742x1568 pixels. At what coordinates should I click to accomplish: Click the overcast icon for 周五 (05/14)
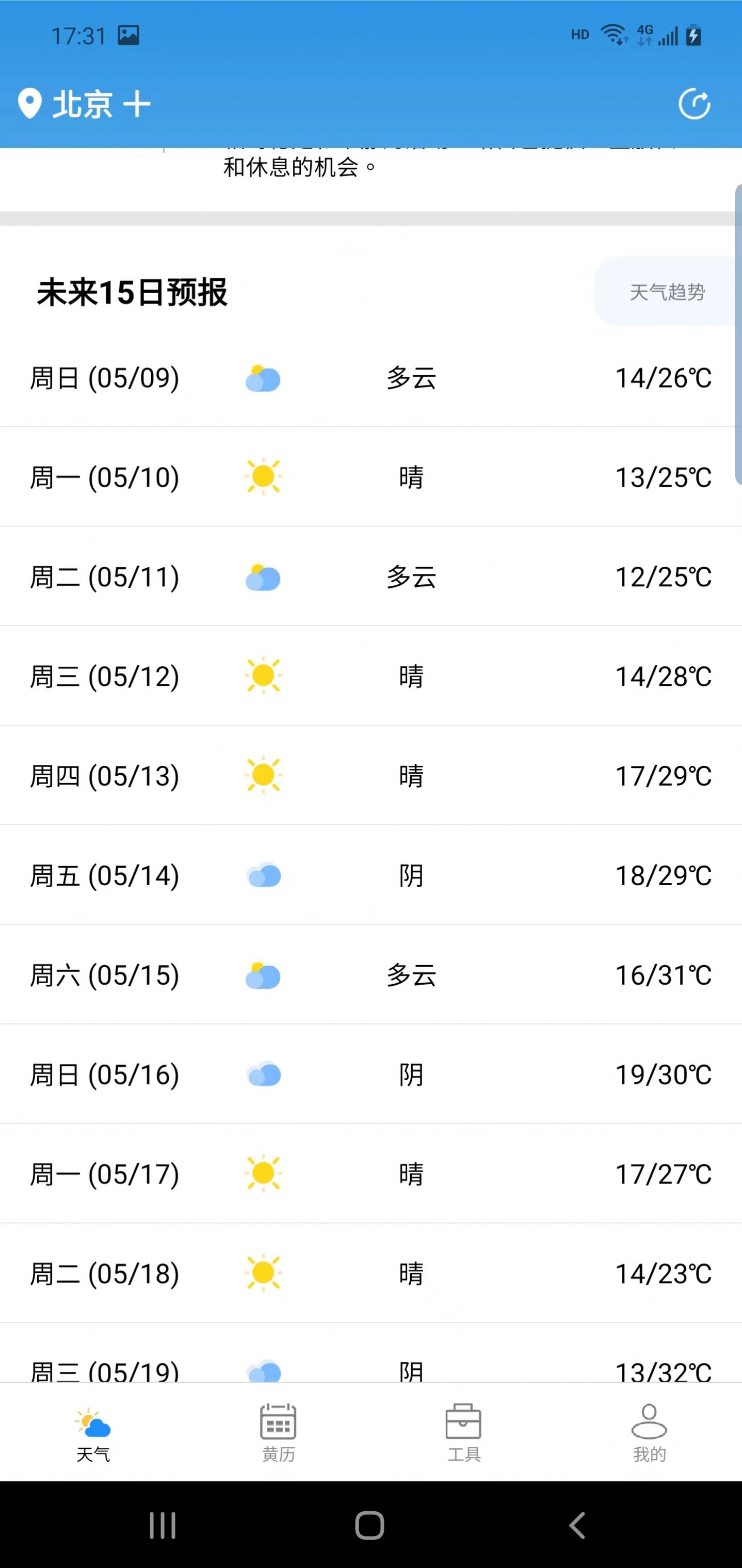[263, 875]
